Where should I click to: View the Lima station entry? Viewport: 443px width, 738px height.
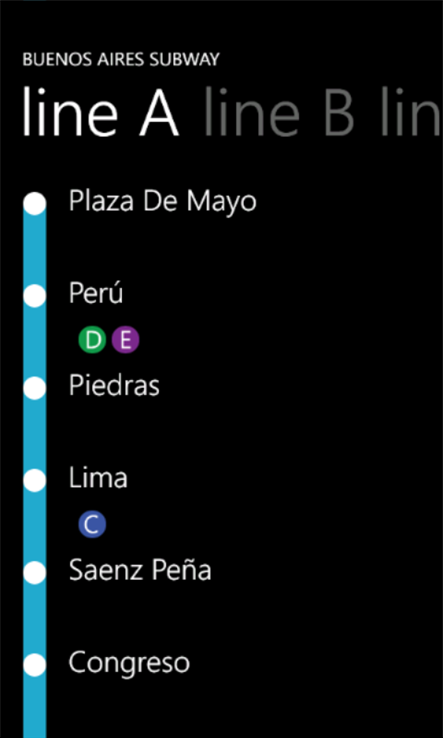click(98, 478)
